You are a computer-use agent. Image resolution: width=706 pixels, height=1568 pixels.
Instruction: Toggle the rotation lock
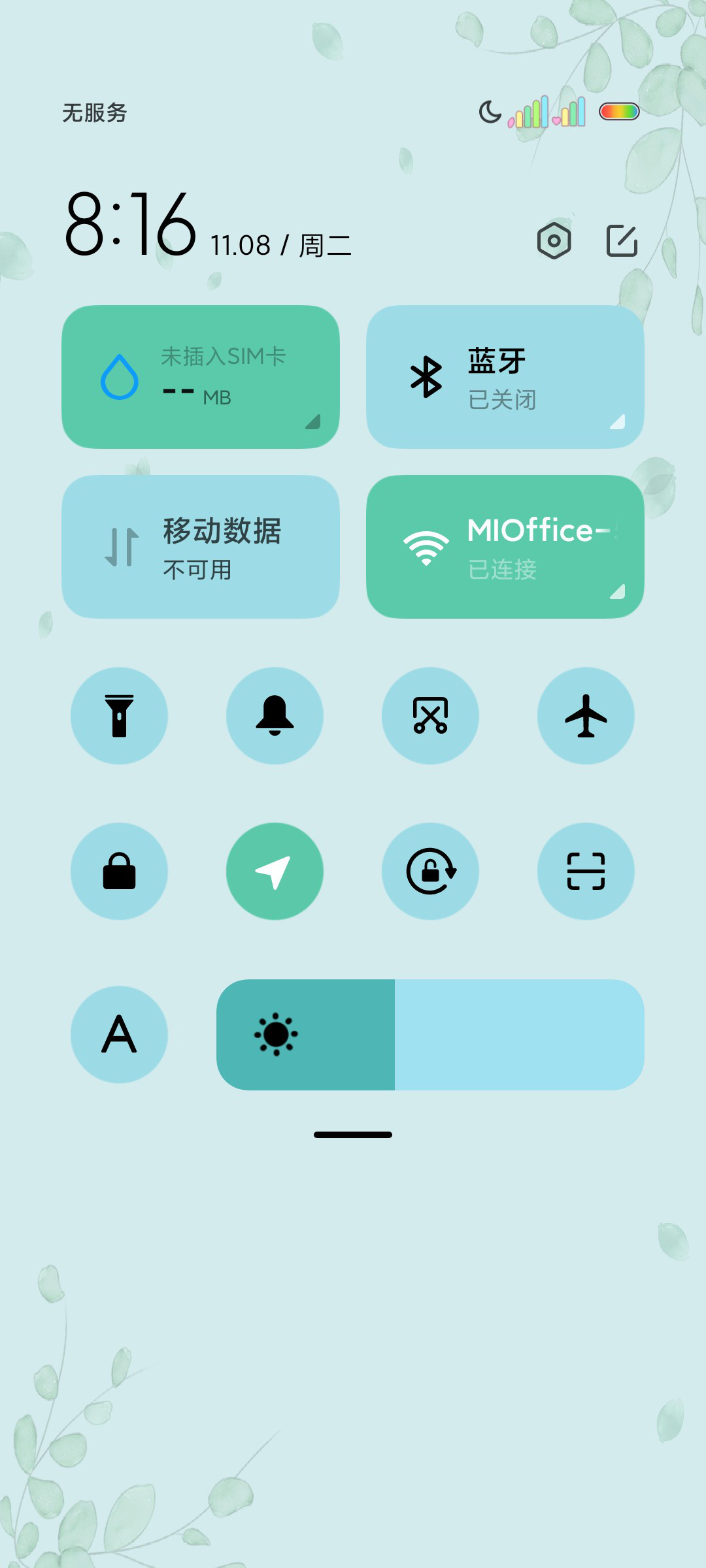[430, 871]
